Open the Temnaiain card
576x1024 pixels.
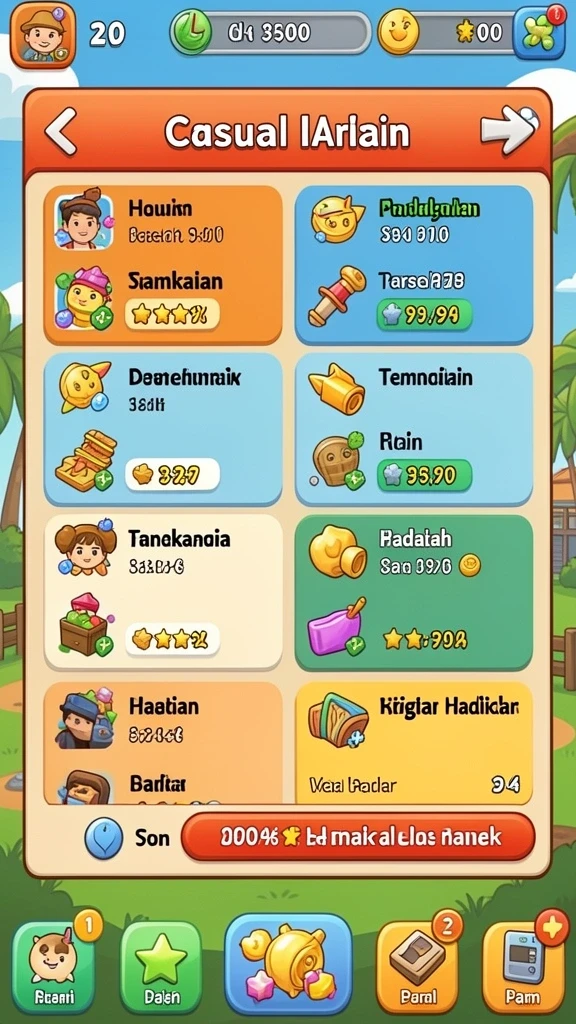pos(414,430)
